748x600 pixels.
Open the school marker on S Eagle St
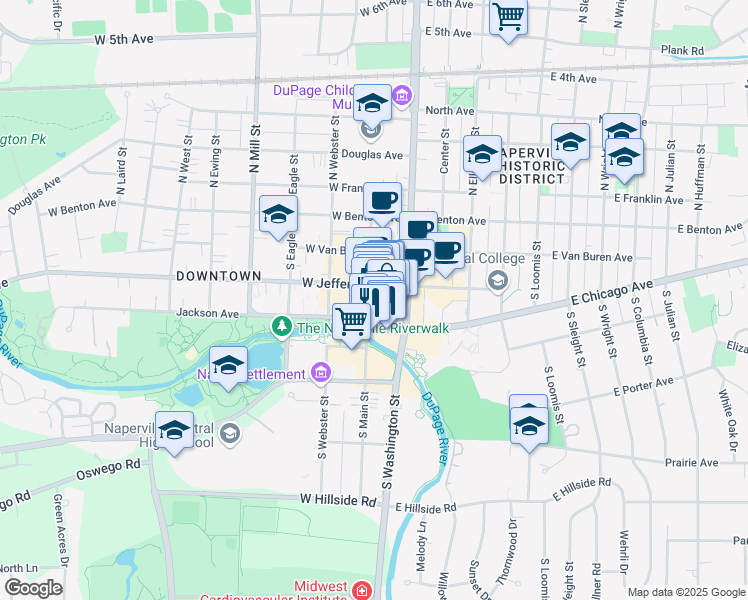coord(279,215)
